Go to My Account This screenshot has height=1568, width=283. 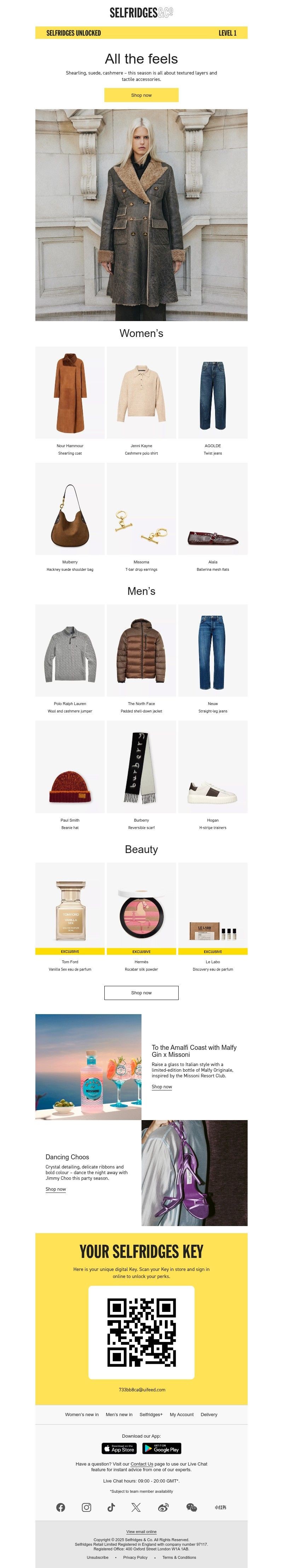(181, 1415)
